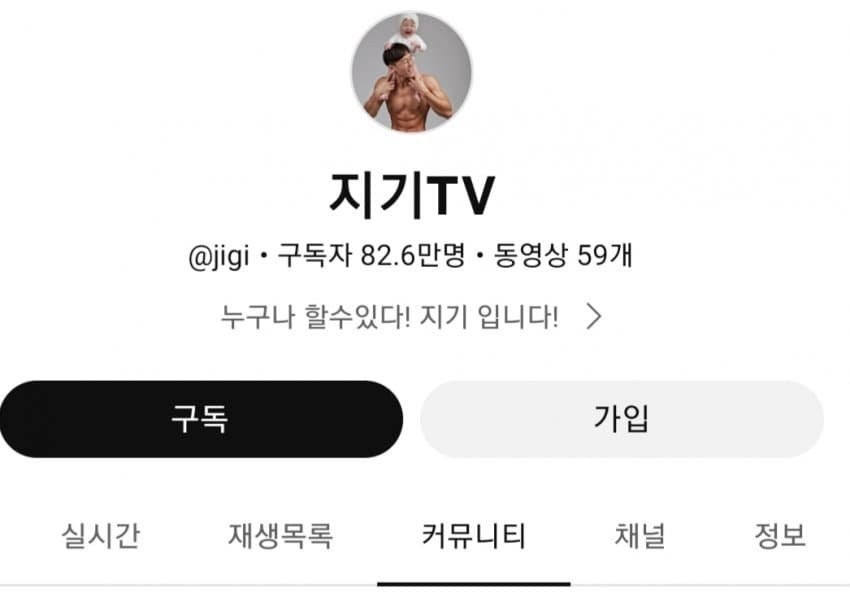850x600 pixels.
Task: Open the 정보 tab
Action: tap(779, 537)
